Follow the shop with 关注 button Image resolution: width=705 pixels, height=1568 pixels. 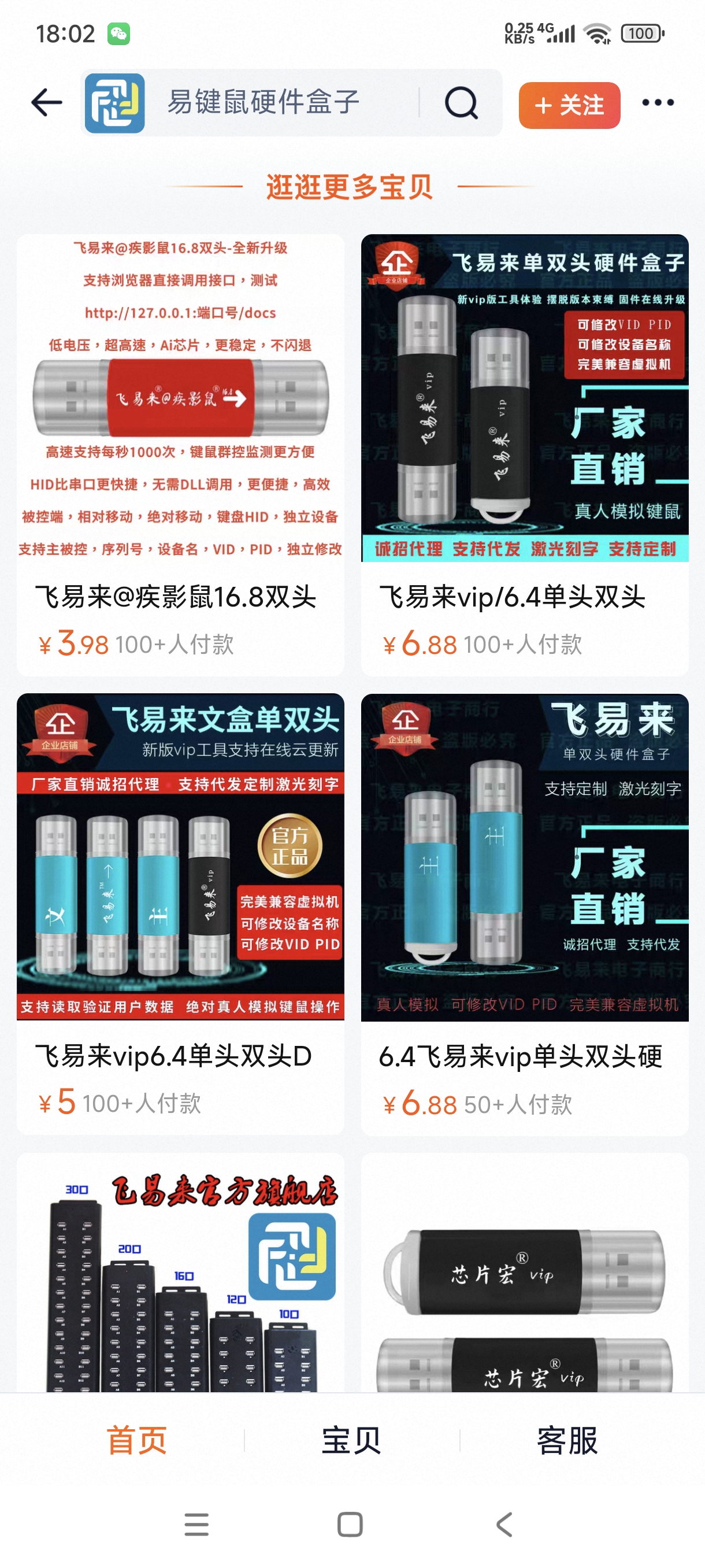[x=569, y=105]
